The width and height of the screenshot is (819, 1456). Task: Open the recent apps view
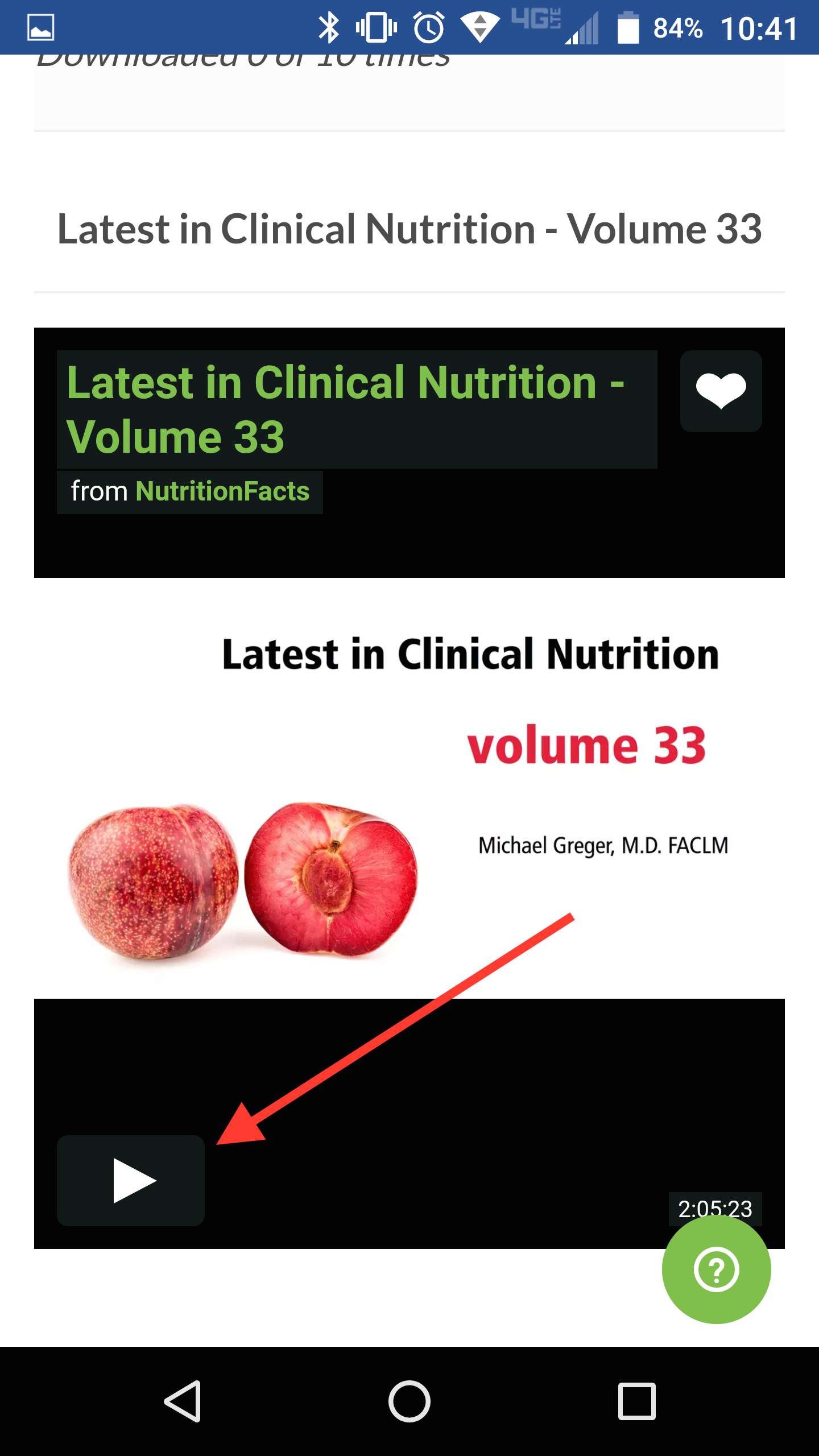click(x=636, y=1401)
